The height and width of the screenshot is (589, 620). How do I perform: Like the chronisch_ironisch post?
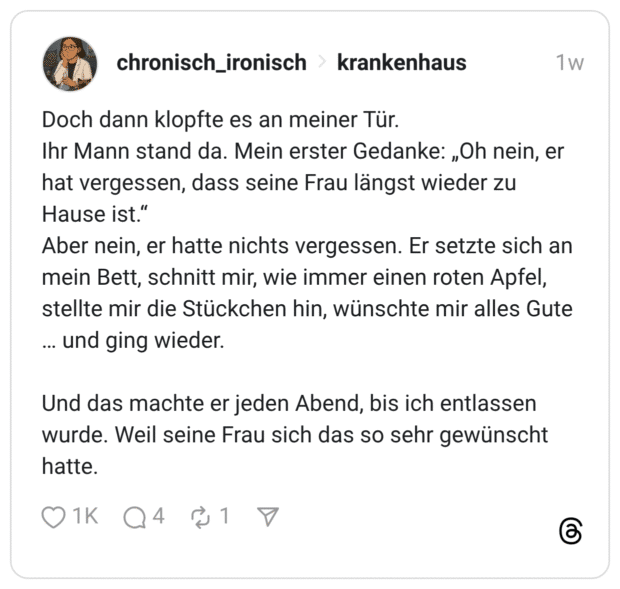54,517
